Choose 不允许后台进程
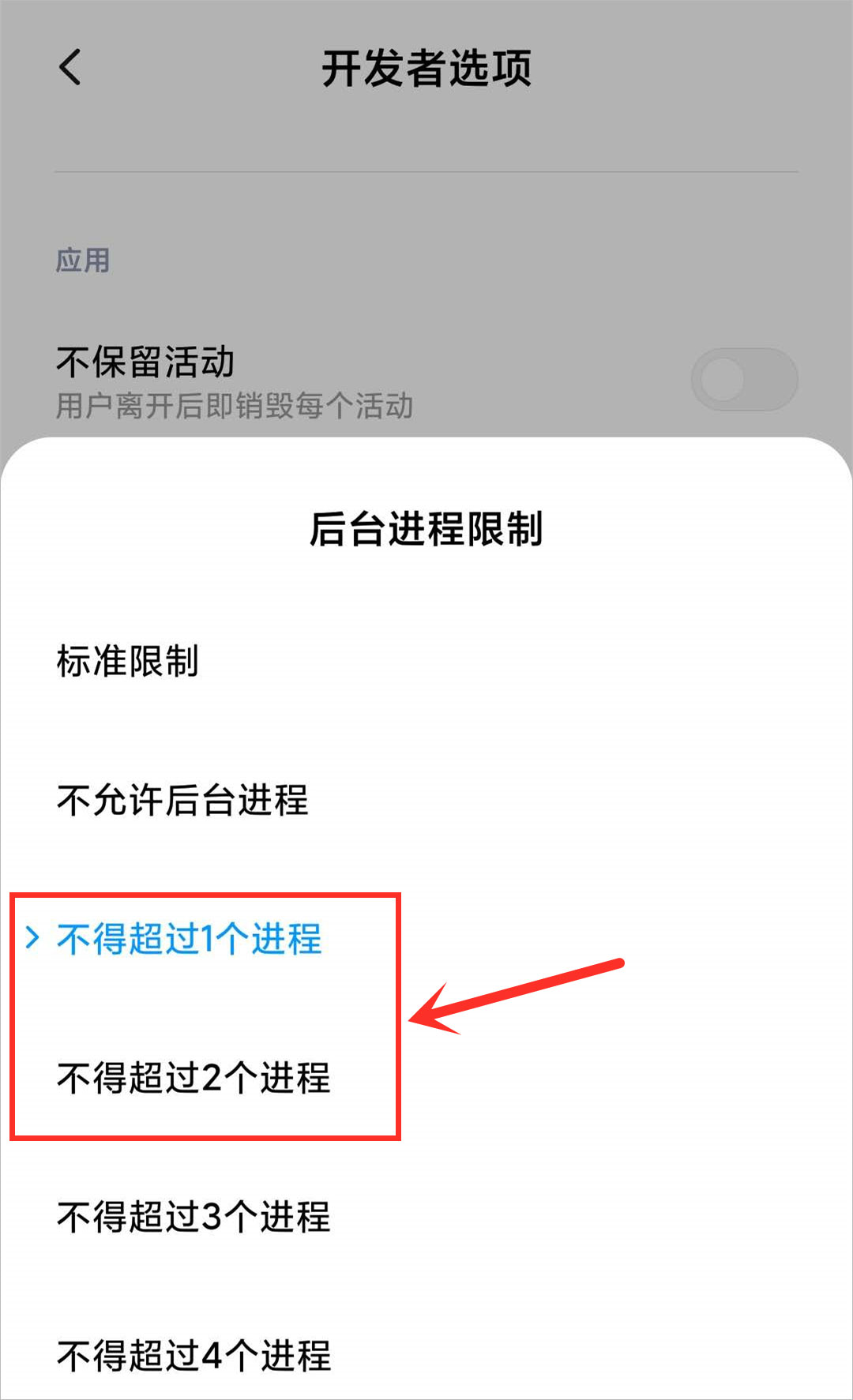853x1400 pixels. (x=182, y=800)
